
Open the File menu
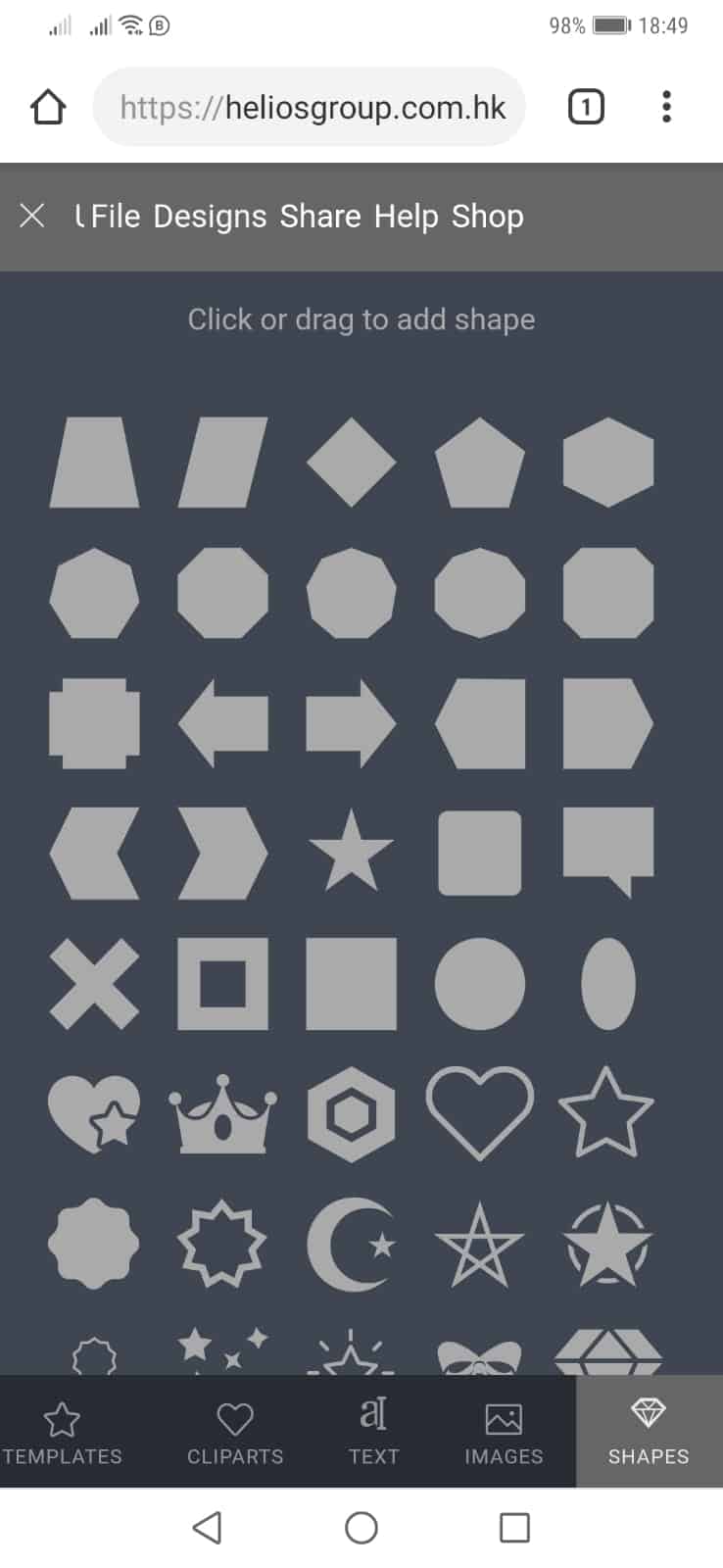point(116,216)
